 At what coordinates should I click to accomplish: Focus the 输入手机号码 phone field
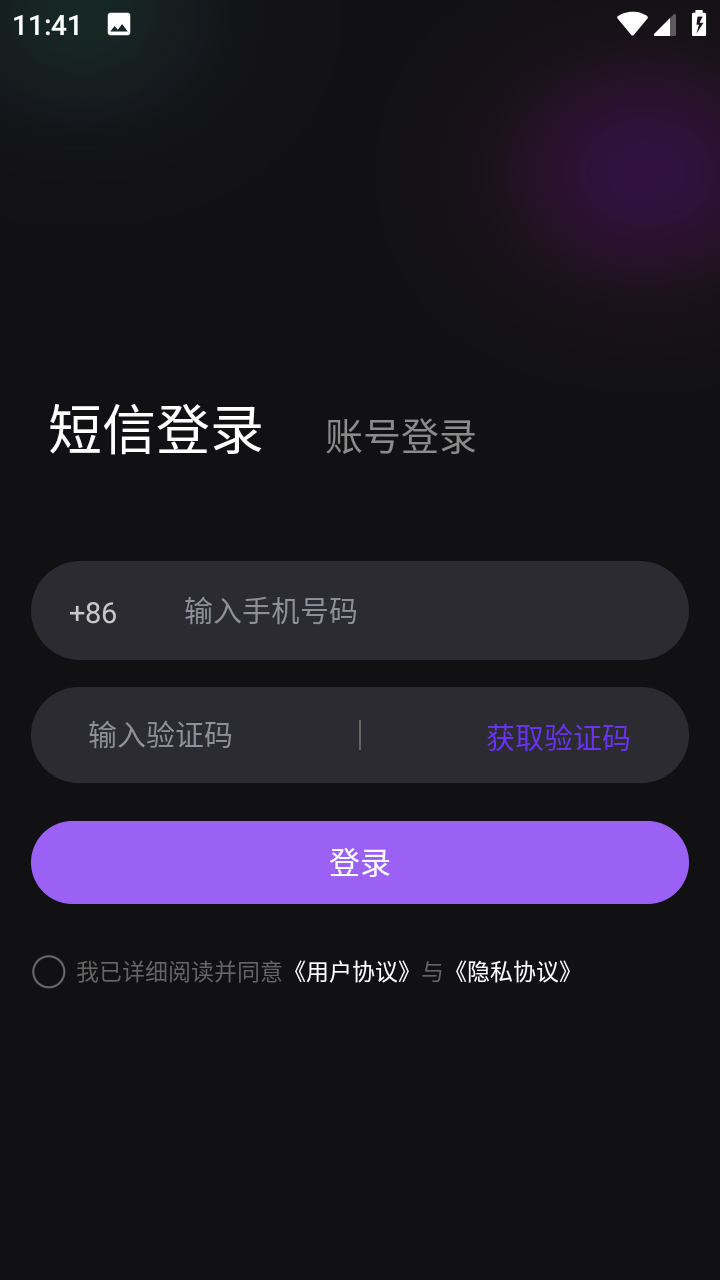pos(420,610)
